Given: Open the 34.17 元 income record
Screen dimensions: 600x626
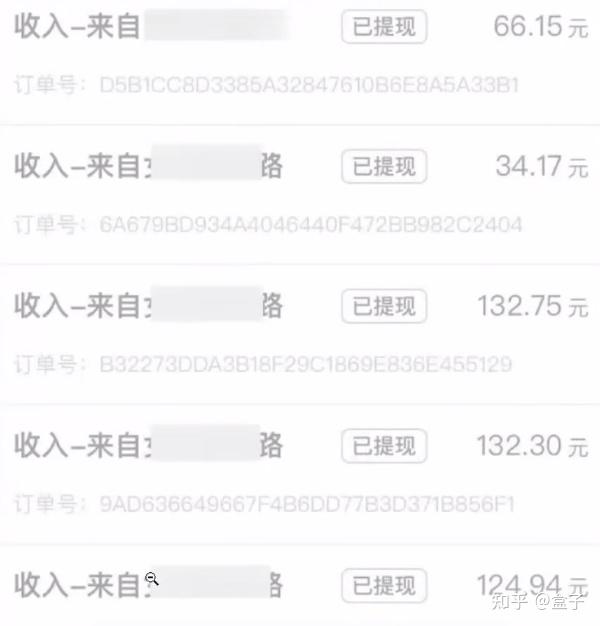Looking at the screenshot, I should (300, 194).
